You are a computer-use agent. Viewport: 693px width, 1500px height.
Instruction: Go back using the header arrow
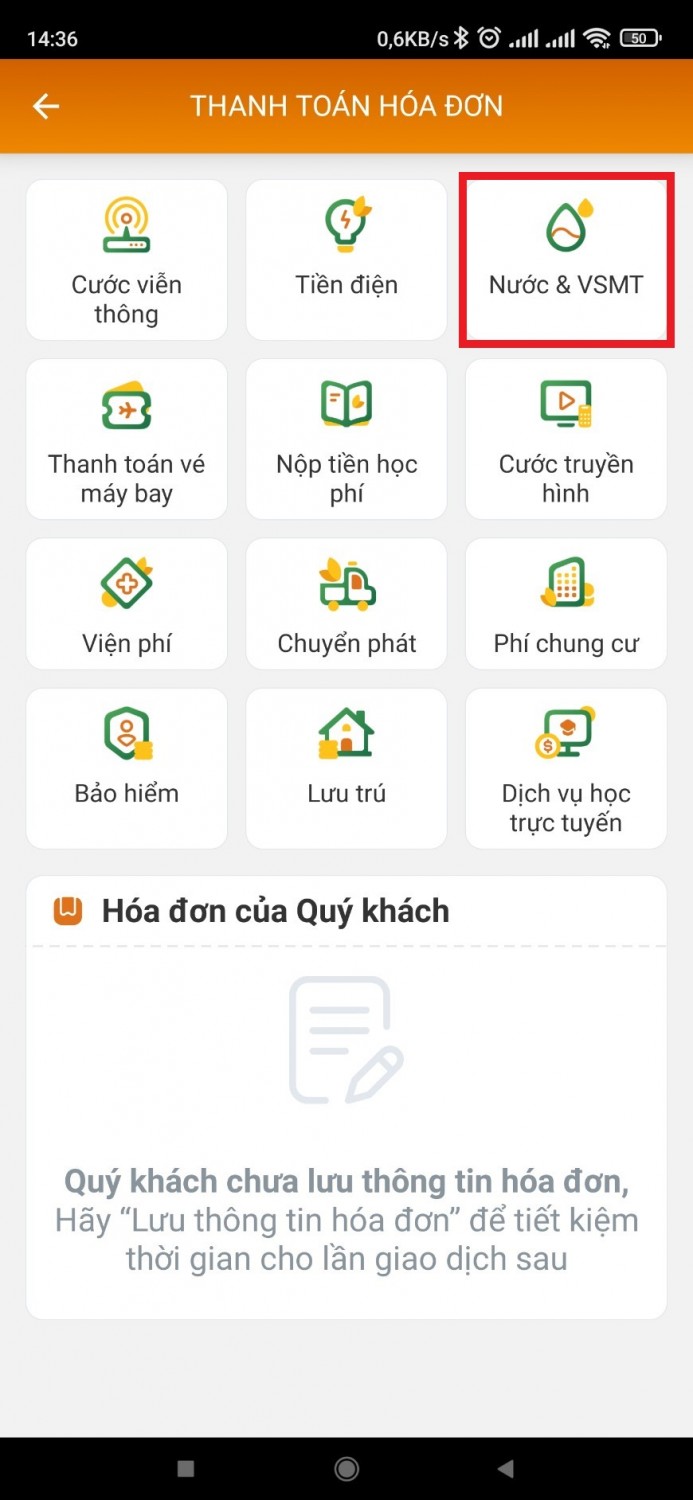pyautogui.click(x=46, y=106)
